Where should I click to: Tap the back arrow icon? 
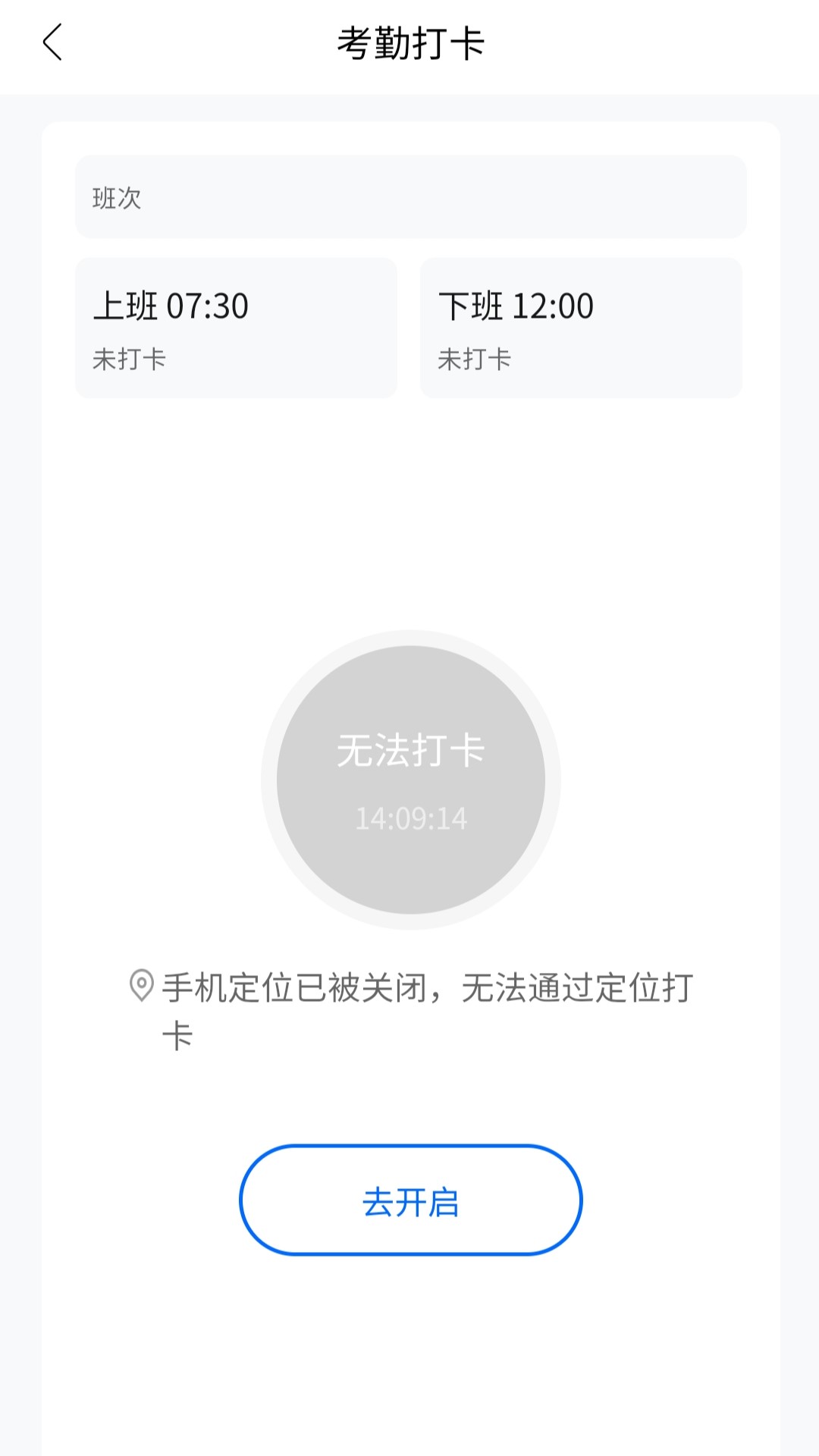tap(53, 42)
